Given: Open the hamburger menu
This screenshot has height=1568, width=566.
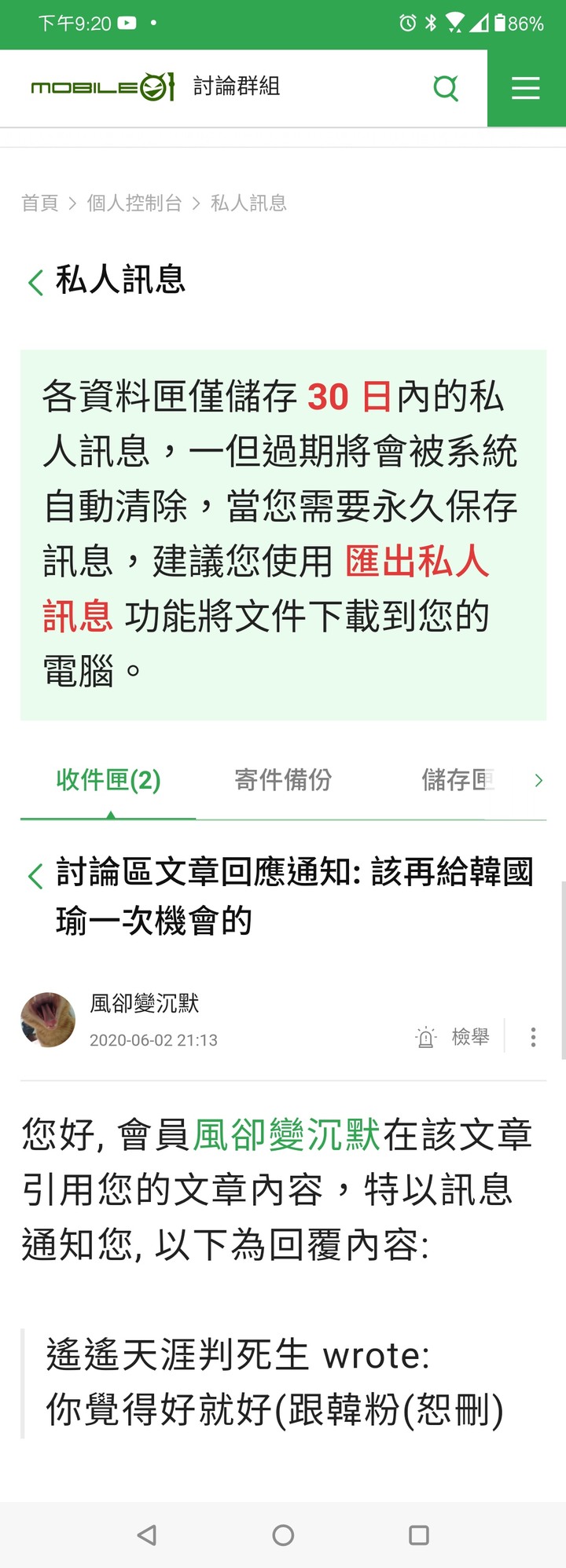Looking at the screenshot, I should point(525,88).
